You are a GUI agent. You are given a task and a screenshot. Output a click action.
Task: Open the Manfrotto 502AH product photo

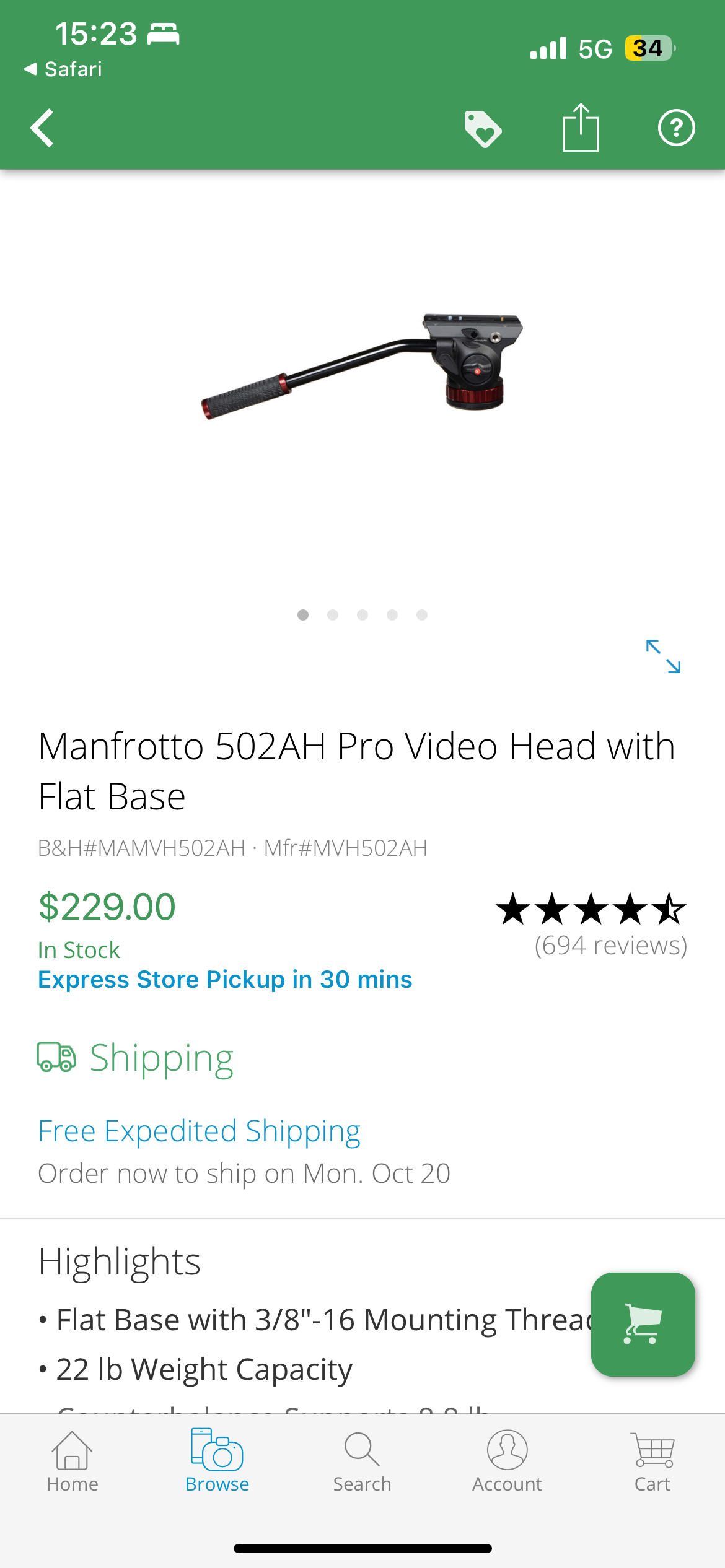click(x=362, y=367)
